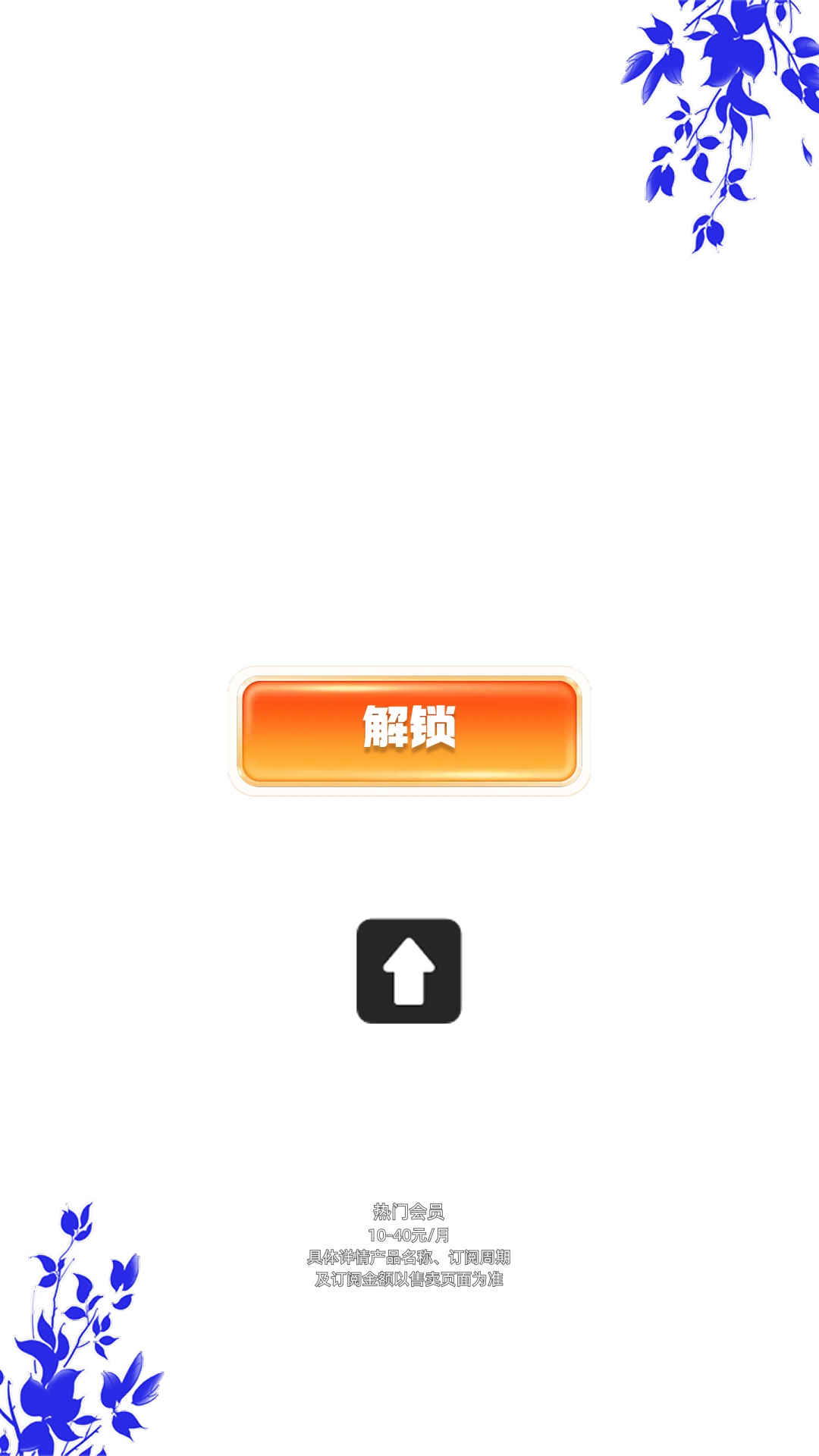Tap the orange 解锁 unlock button
819x1456 pixels.
pos(409,731)
